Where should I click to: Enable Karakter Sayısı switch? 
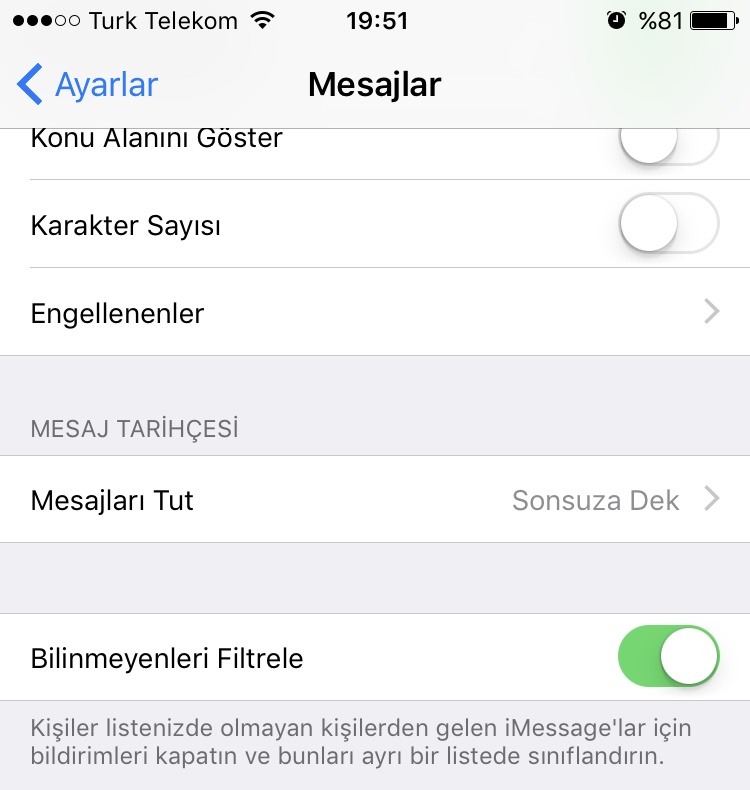[x=668, y=225]
